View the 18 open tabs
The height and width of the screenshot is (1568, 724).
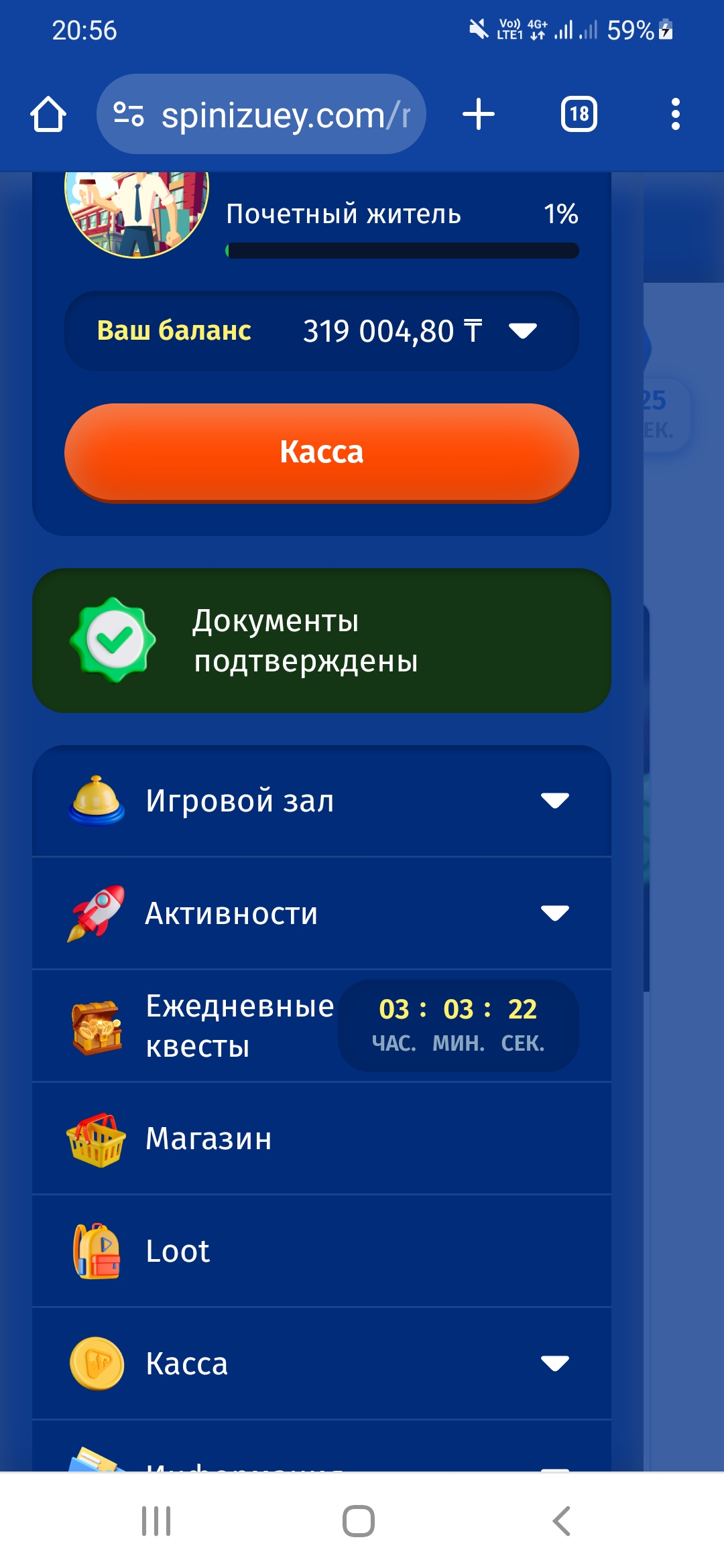[579, 115]
